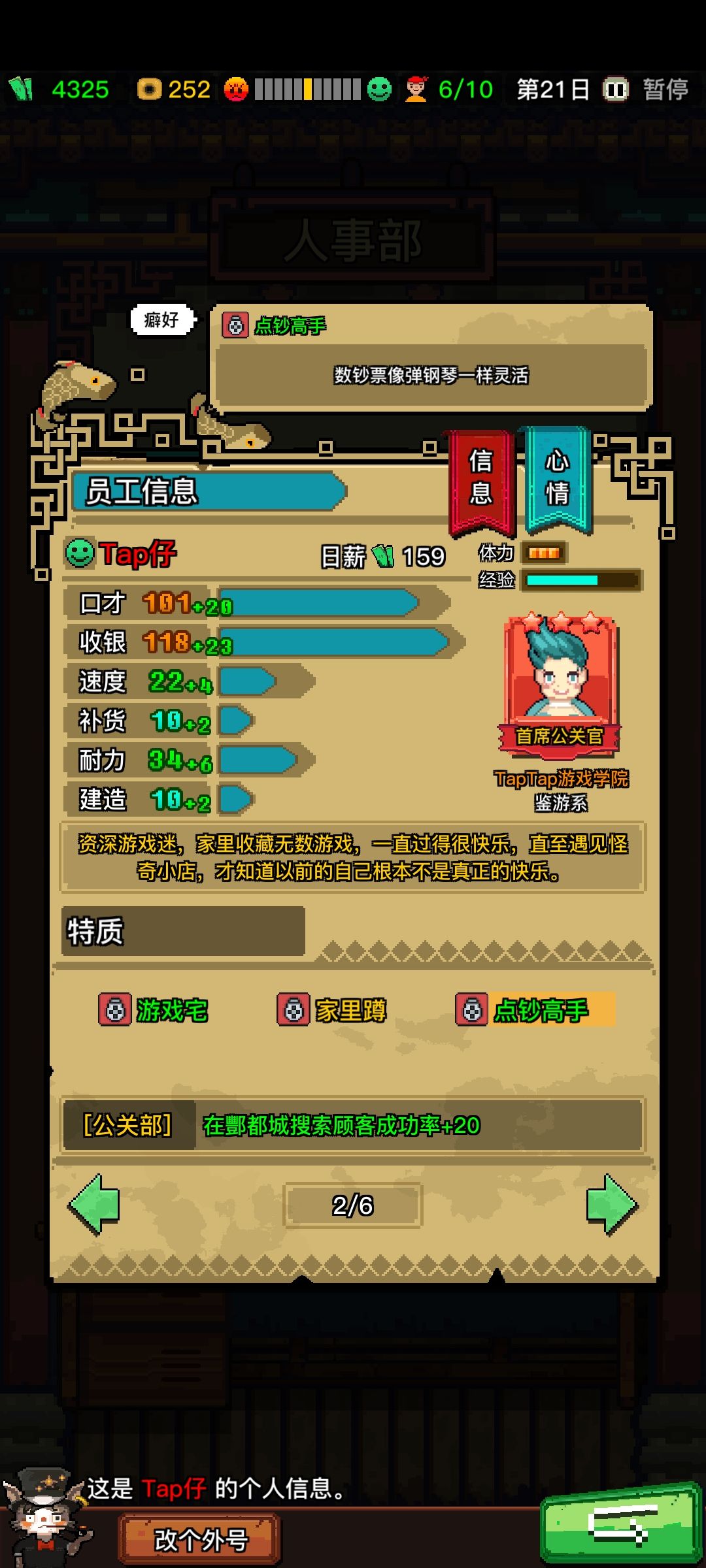
Task: Expand the 癖好 preference bubble
Action: pyautogui.click(x=161, y=321)
